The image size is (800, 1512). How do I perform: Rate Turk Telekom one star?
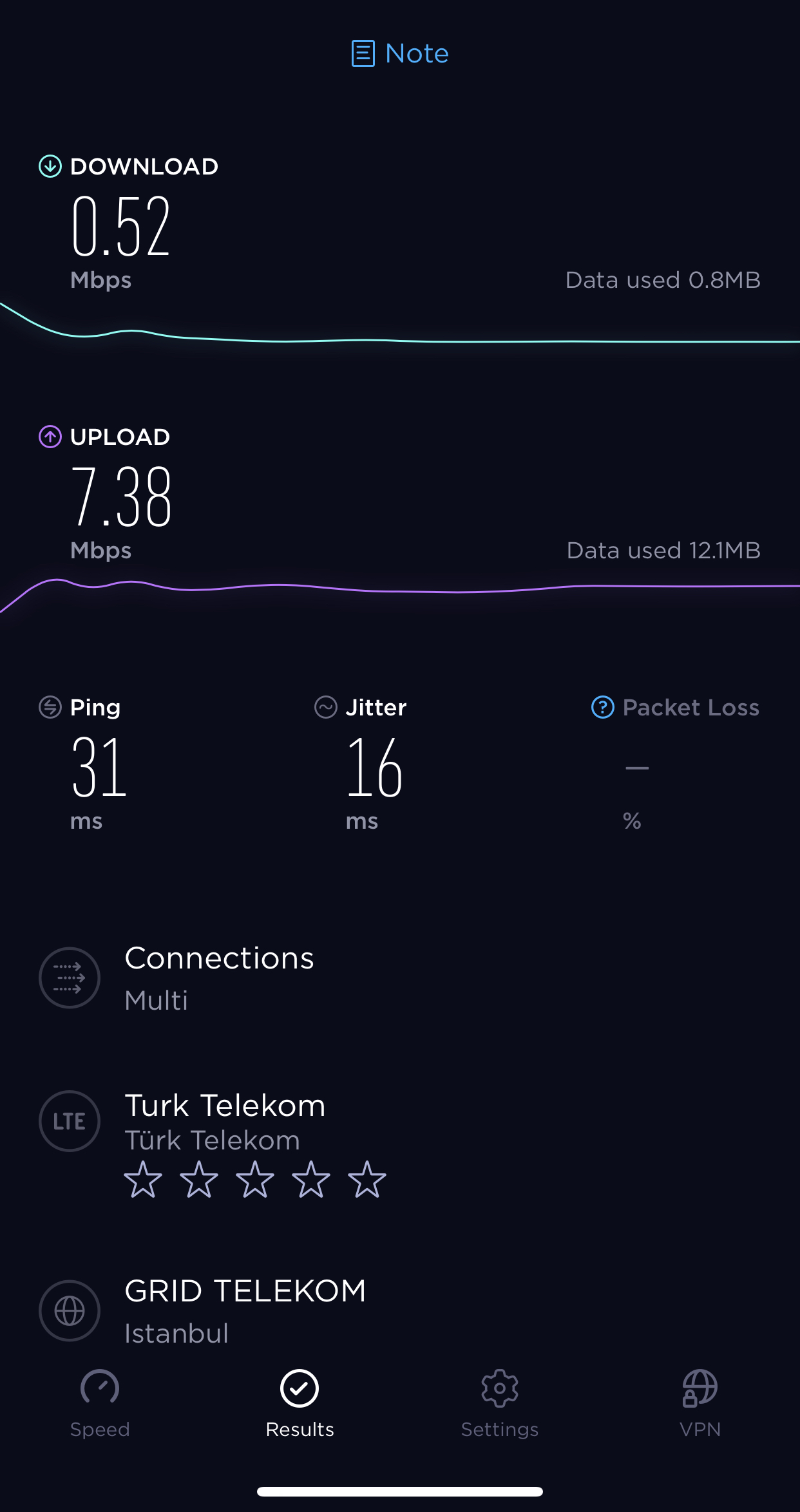[143, 1179]
